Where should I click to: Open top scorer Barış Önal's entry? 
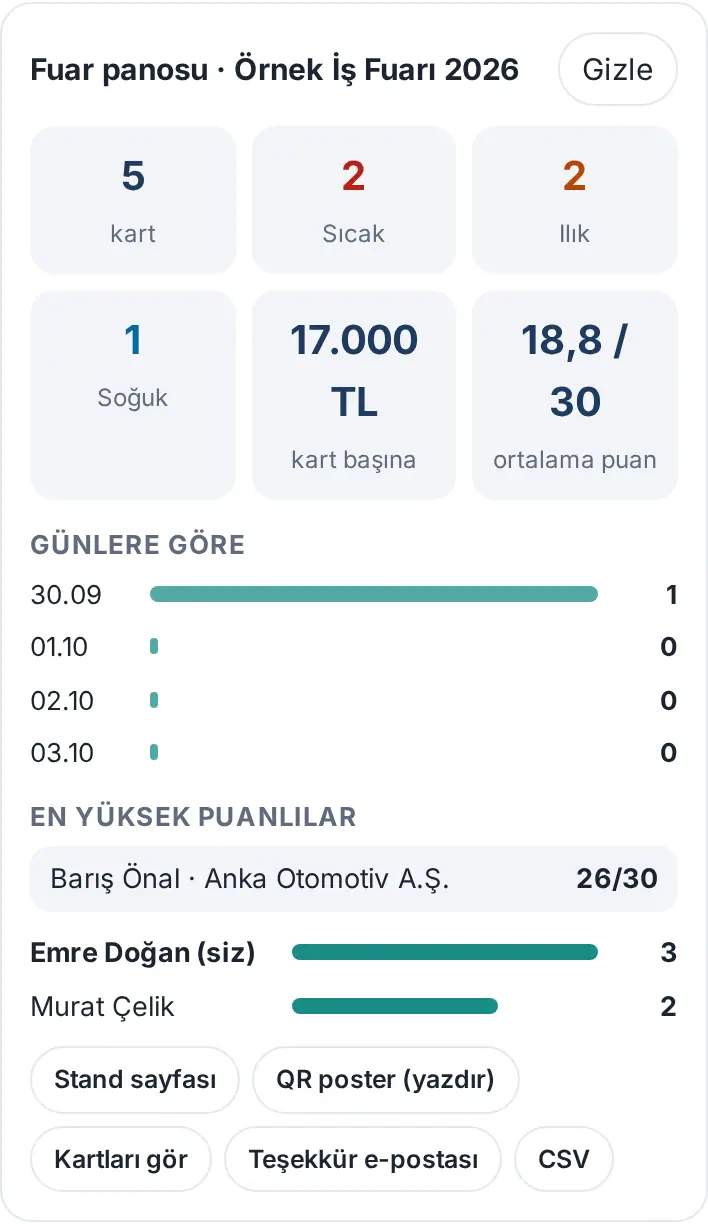tap(354, 879)
